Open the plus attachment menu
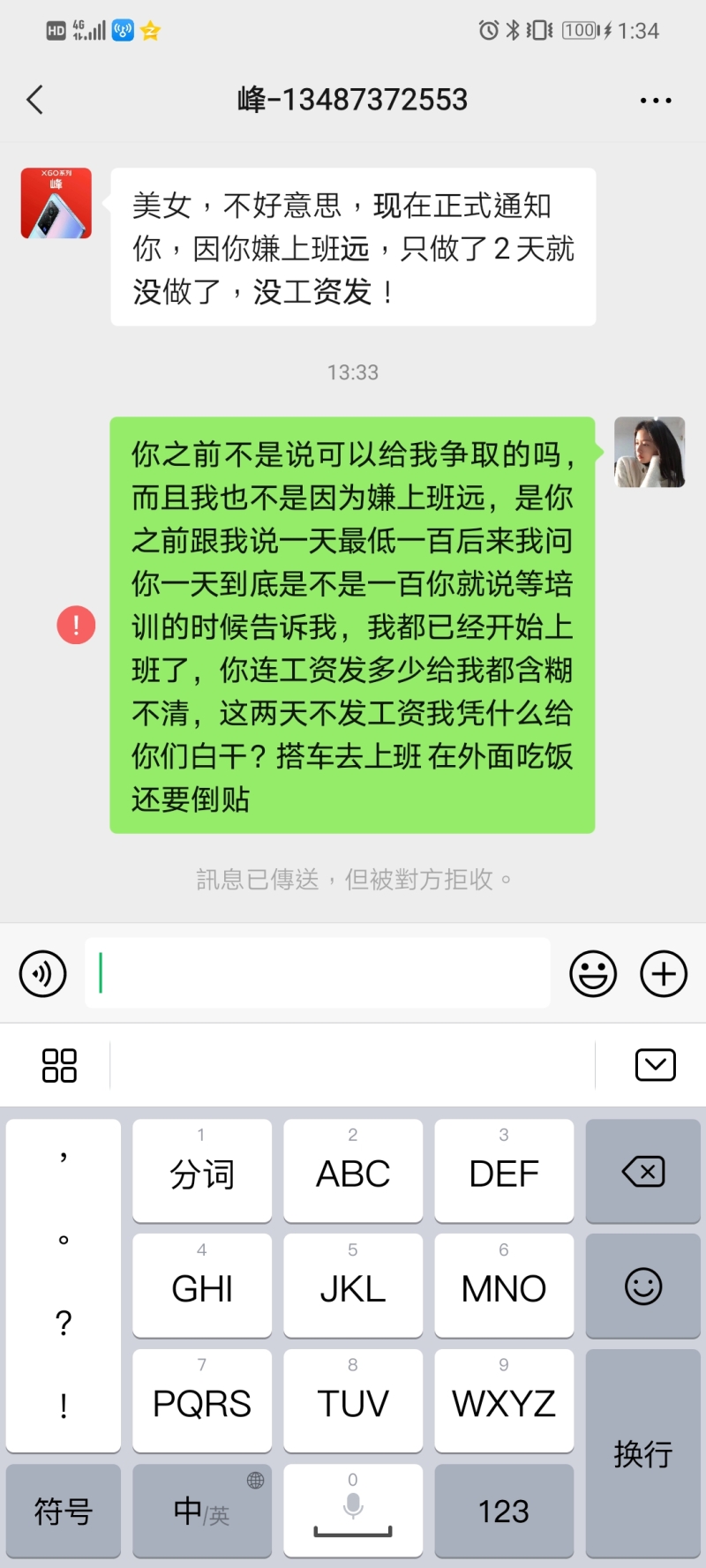Screen dimensions: 706x1568 664,974
